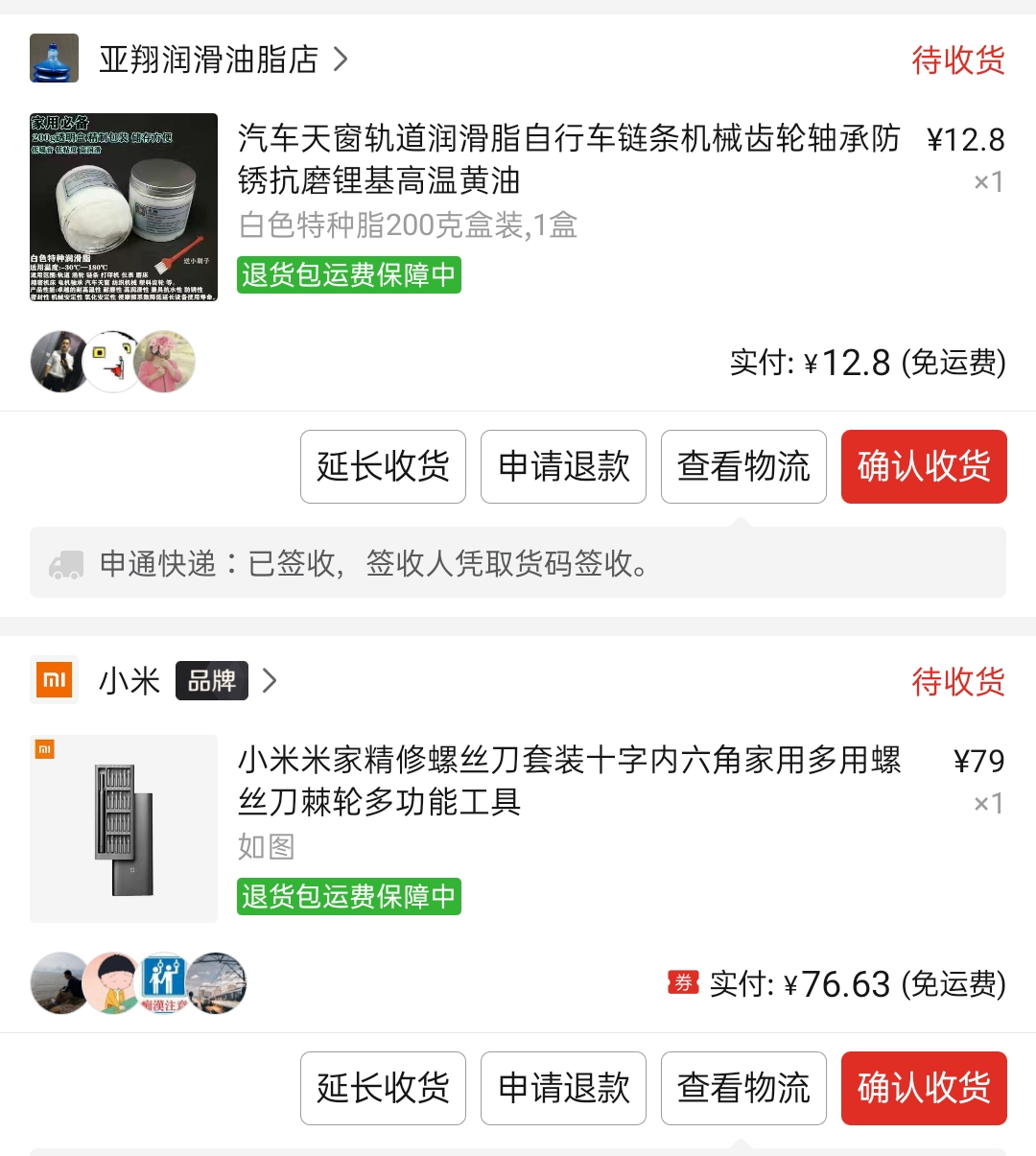
Task: Confirm receipt of the Xiaomi screwdriver order
Action: pos(924,1089)
